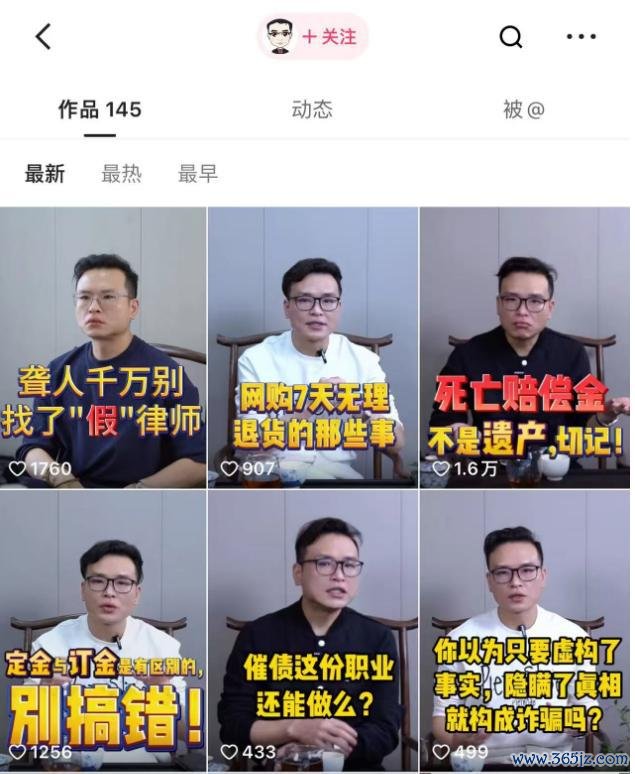
Task: Sort videos by 最早
Action: point(197,174)
